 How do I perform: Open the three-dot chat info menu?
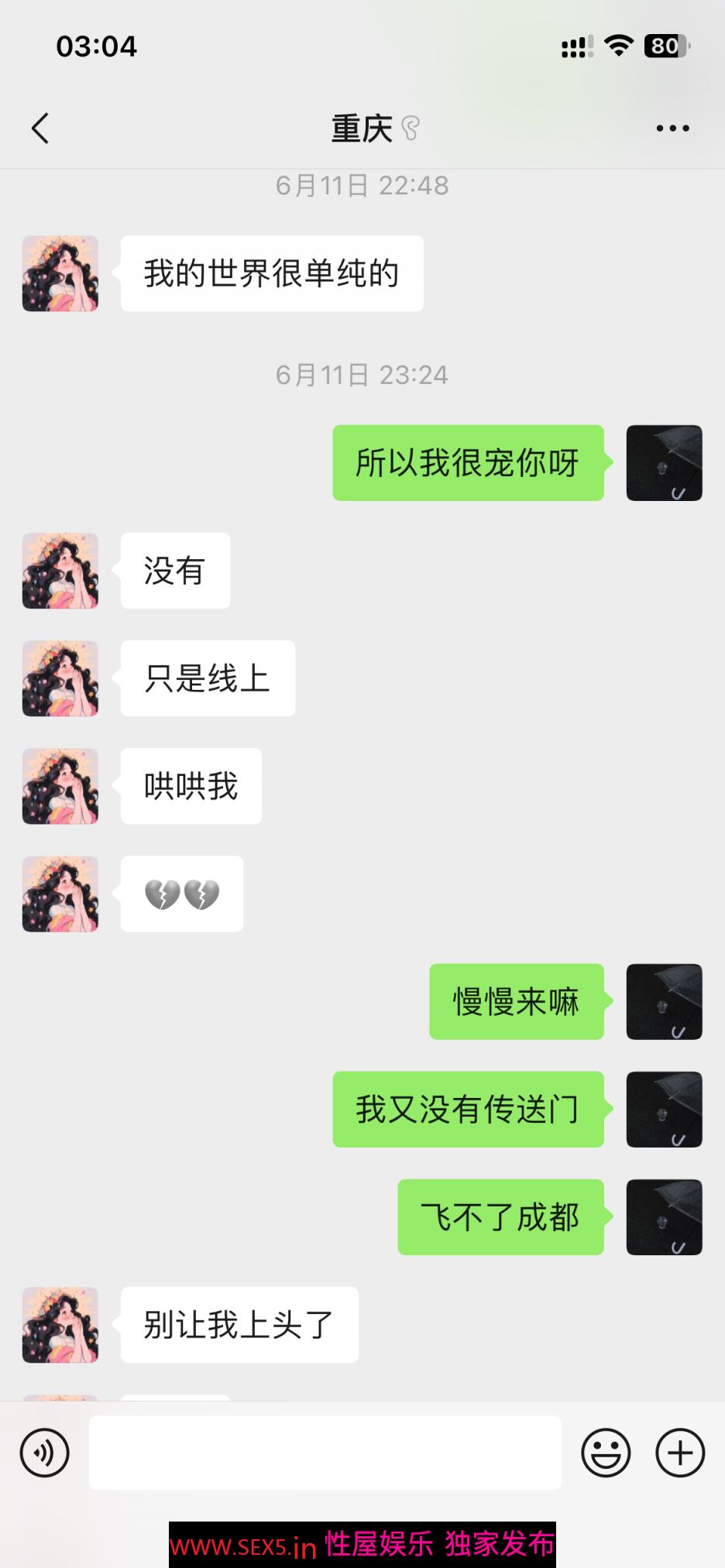[672, 129]
